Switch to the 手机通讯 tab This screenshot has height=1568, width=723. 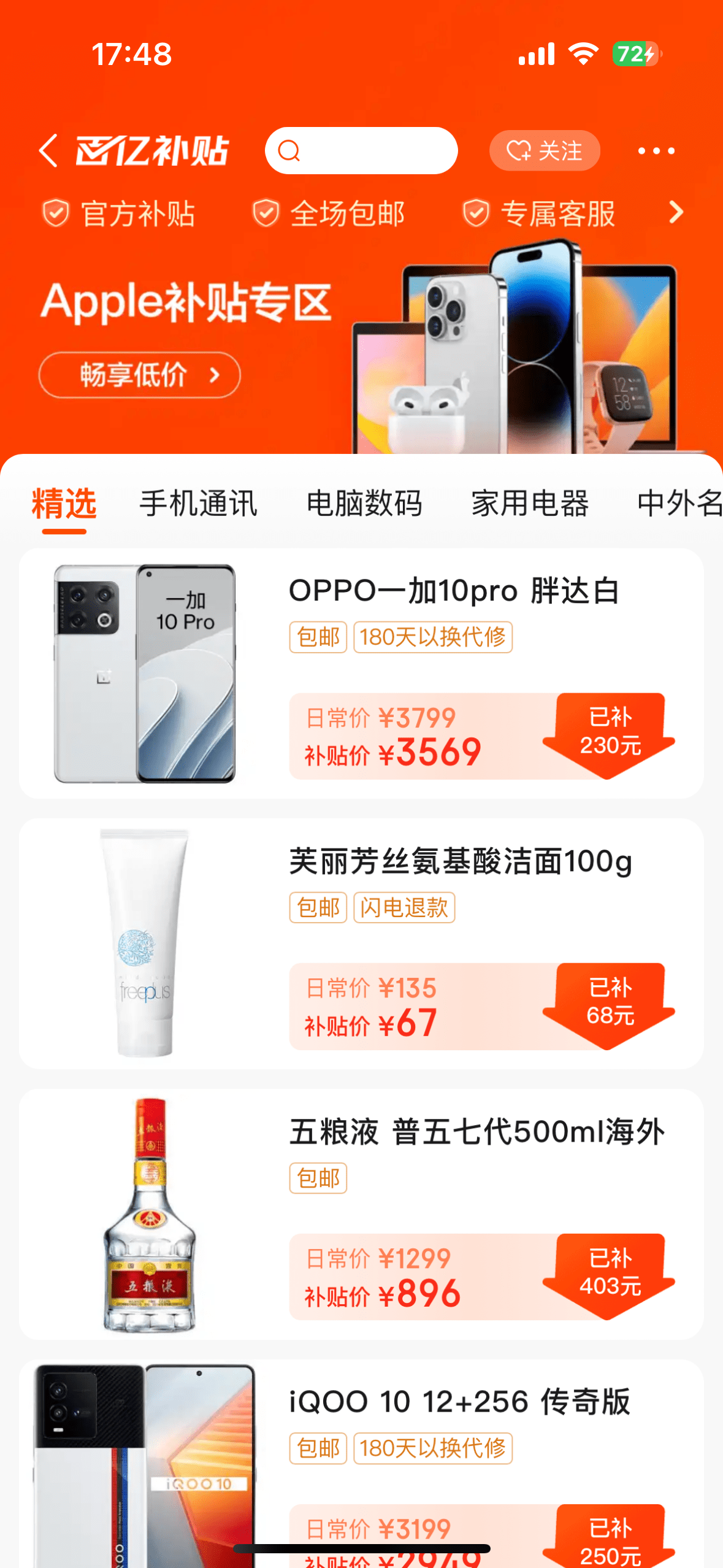tap(198, 504)
